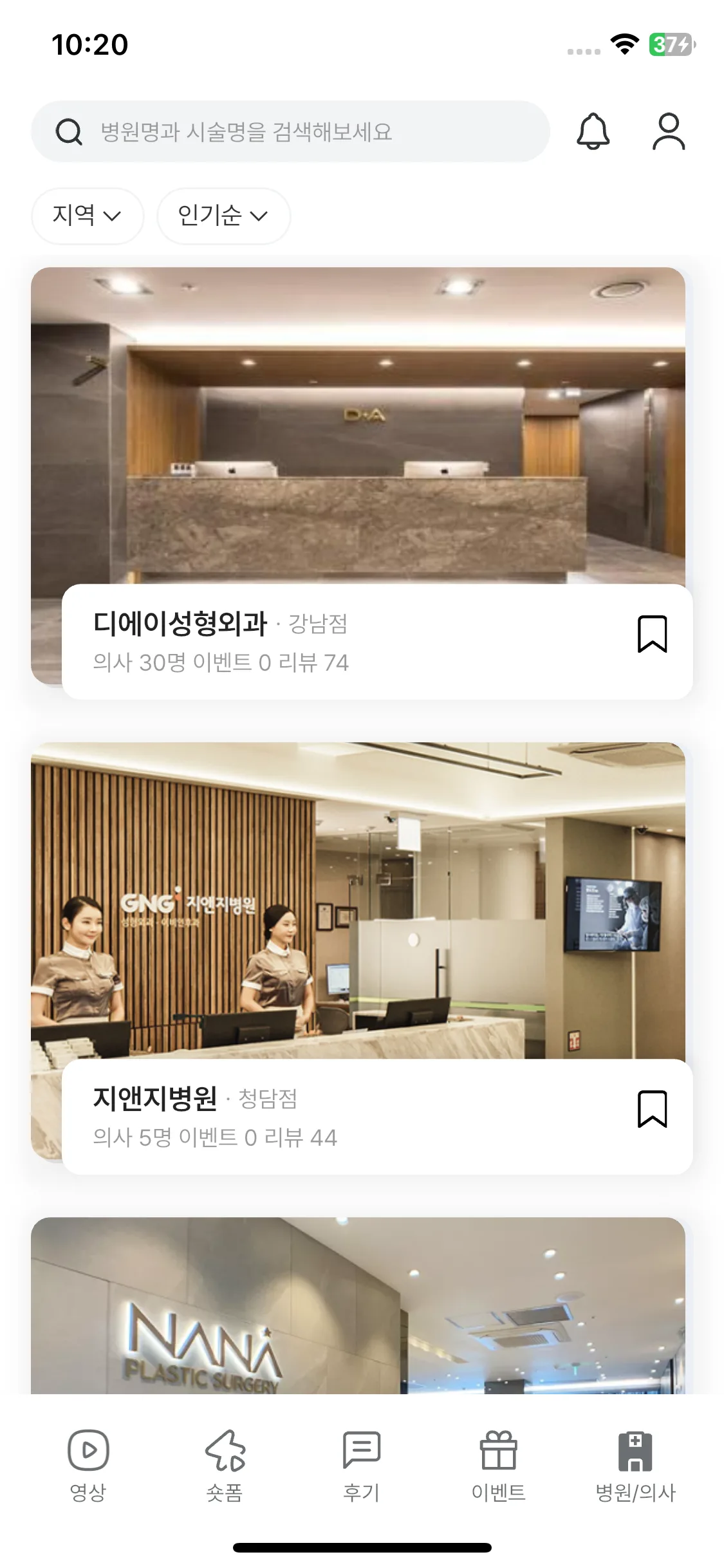Expand the 지역 region filter

[x=87, y=216]
